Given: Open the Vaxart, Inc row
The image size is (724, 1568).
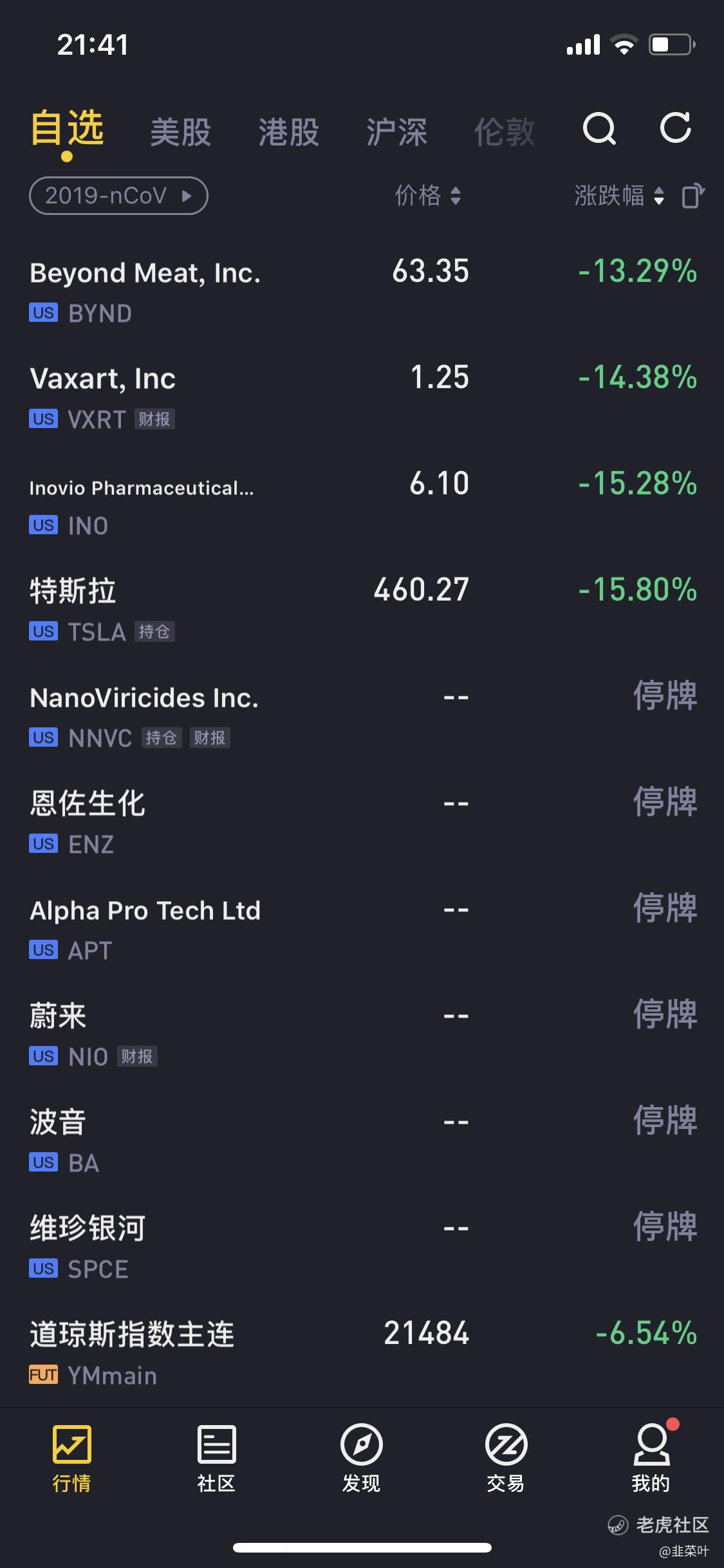Looking at the screenshot, I should (362, 398).
